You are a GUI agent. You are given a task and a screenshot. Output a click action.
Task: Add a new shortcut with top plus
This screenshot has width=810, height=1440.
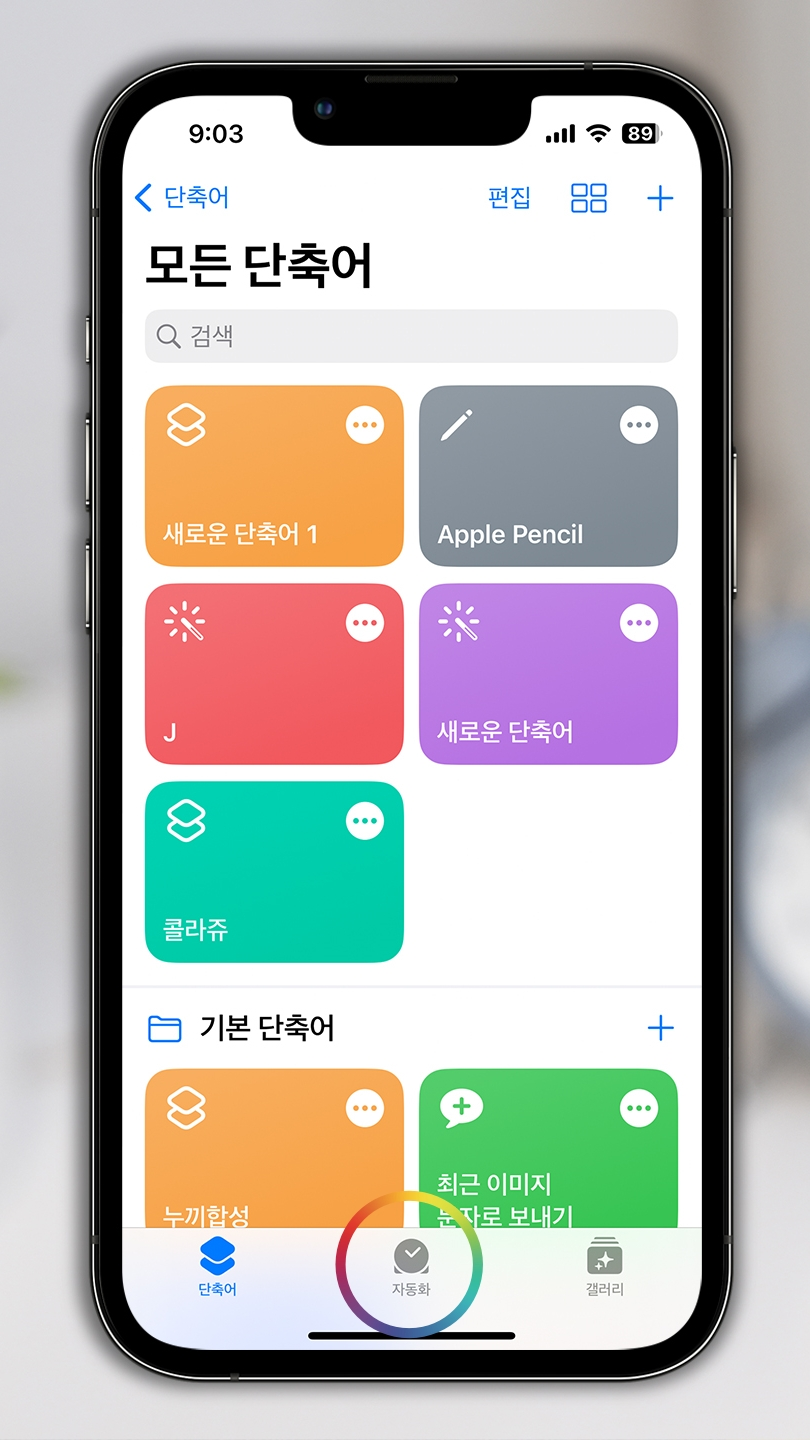660,198
